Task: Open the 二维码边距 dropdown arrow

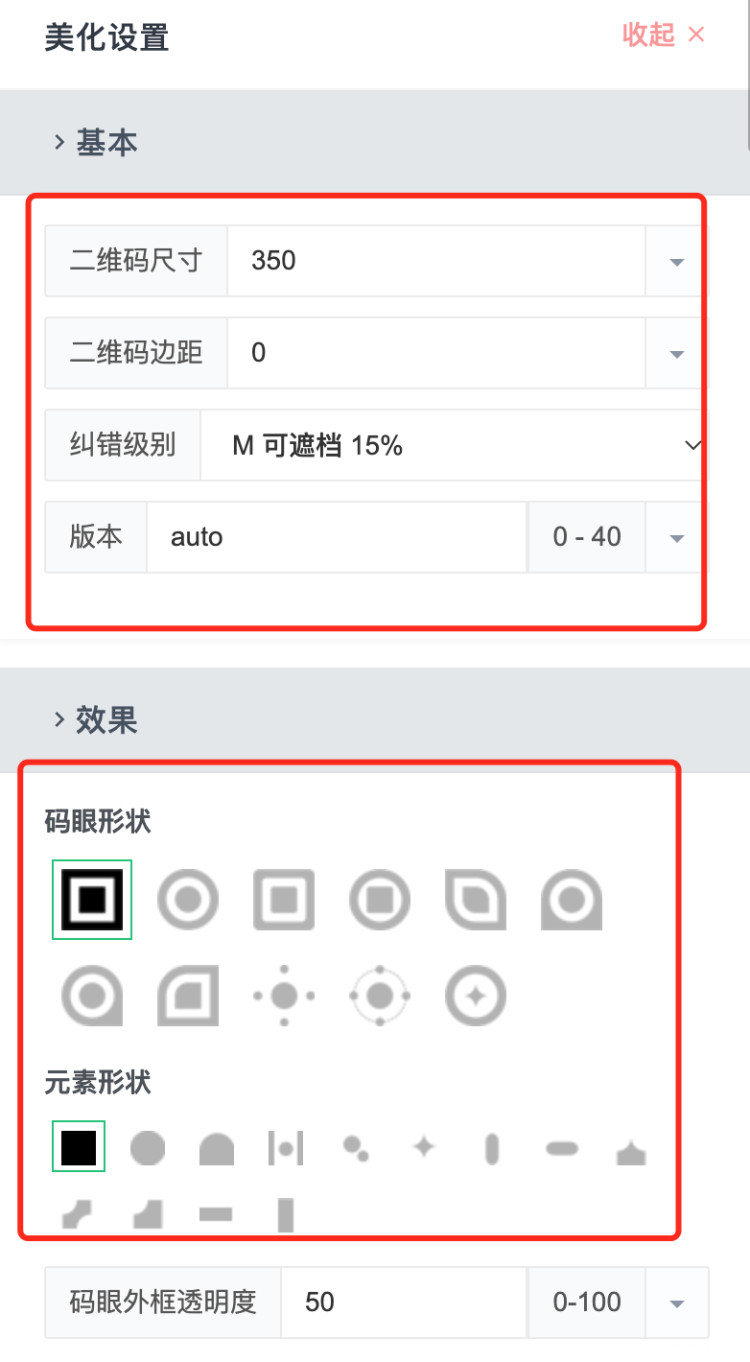Action: click(677, 354)
